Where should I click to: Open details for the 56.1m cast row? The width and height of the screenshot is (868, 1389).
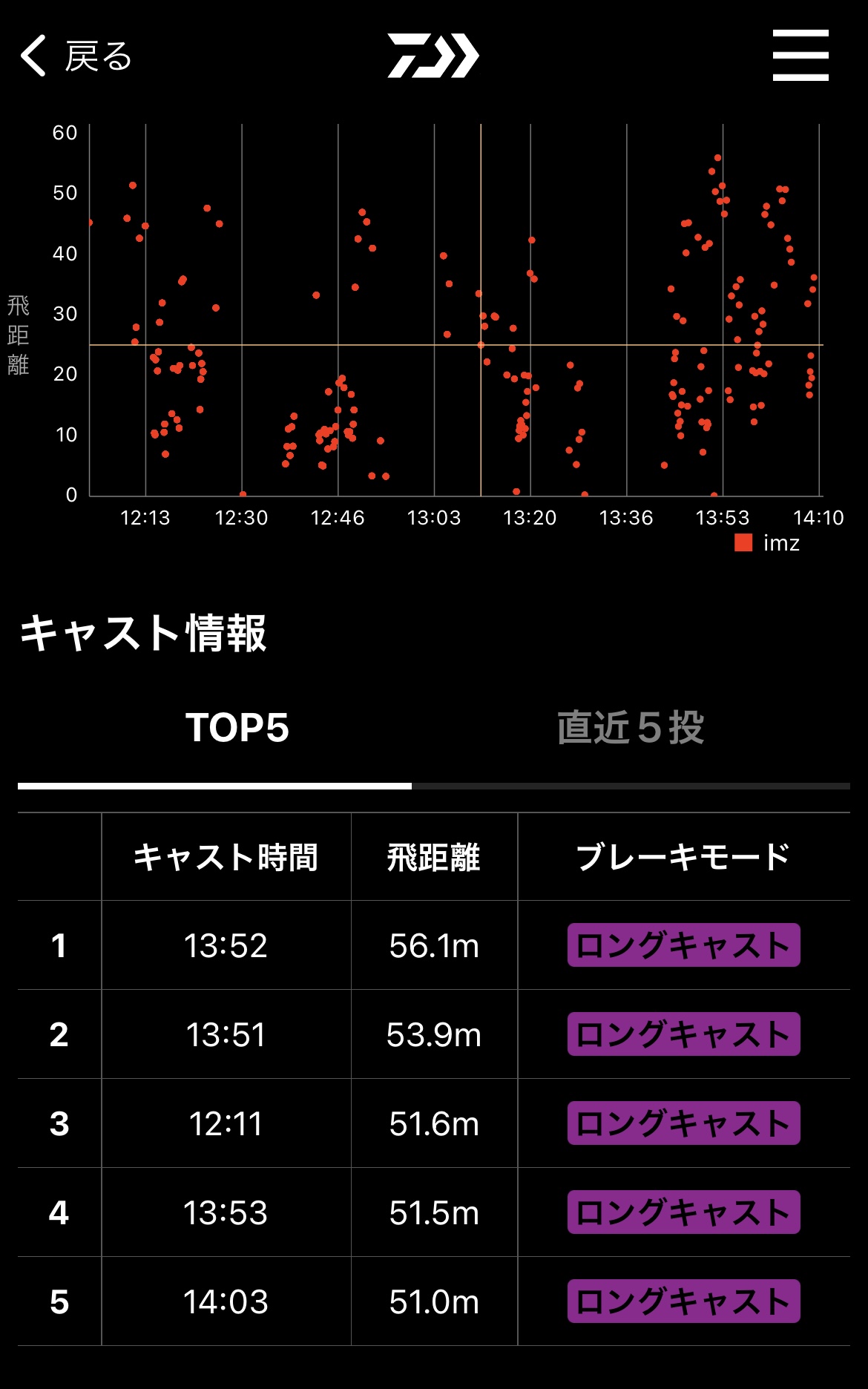[434, 946]
